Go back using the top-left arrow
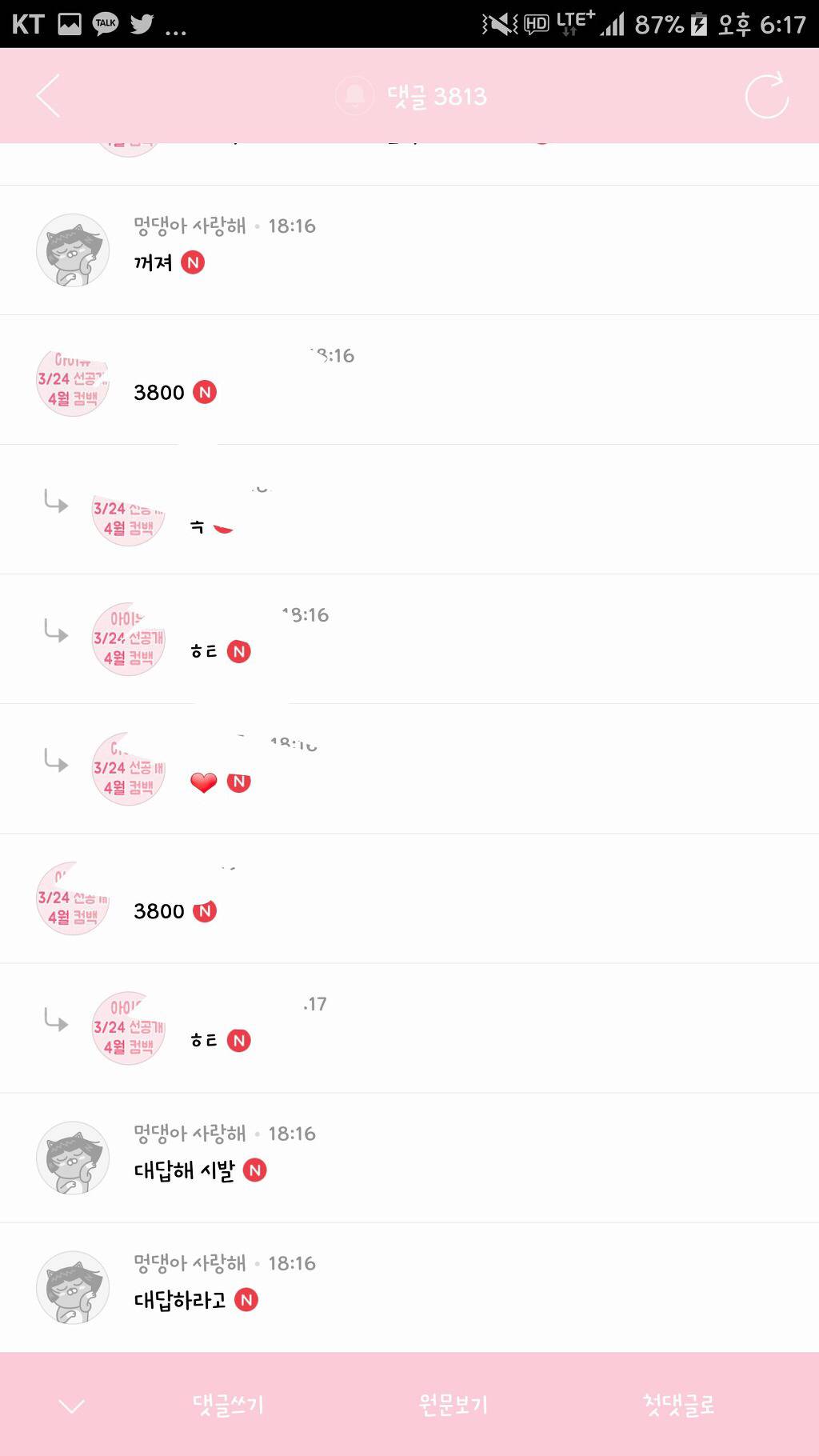The width and height of the screenshot is (819, 1456). pyautogui.click(x=48, y=96)
